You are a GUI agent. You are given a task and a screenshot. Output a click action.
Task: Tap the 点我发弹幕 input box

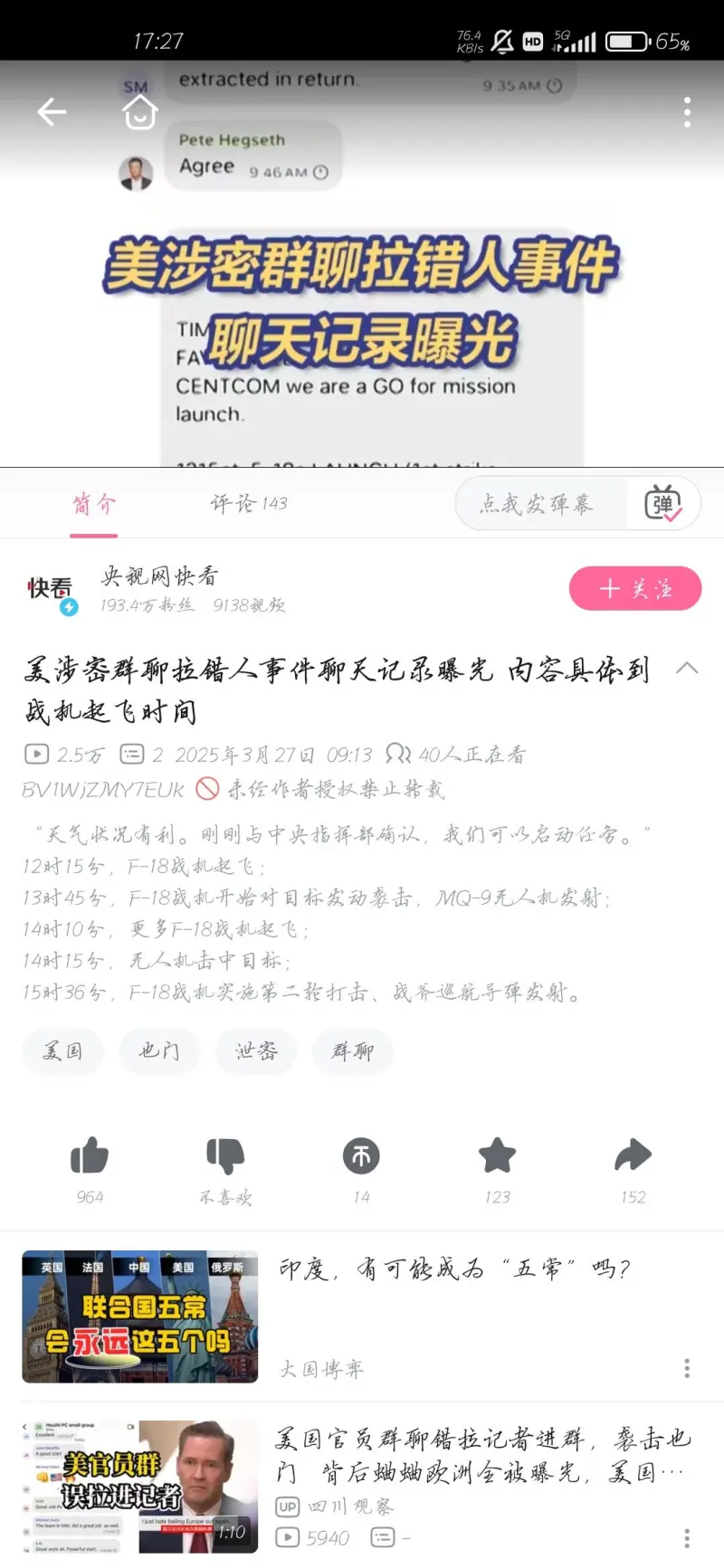tap(538, 504)
